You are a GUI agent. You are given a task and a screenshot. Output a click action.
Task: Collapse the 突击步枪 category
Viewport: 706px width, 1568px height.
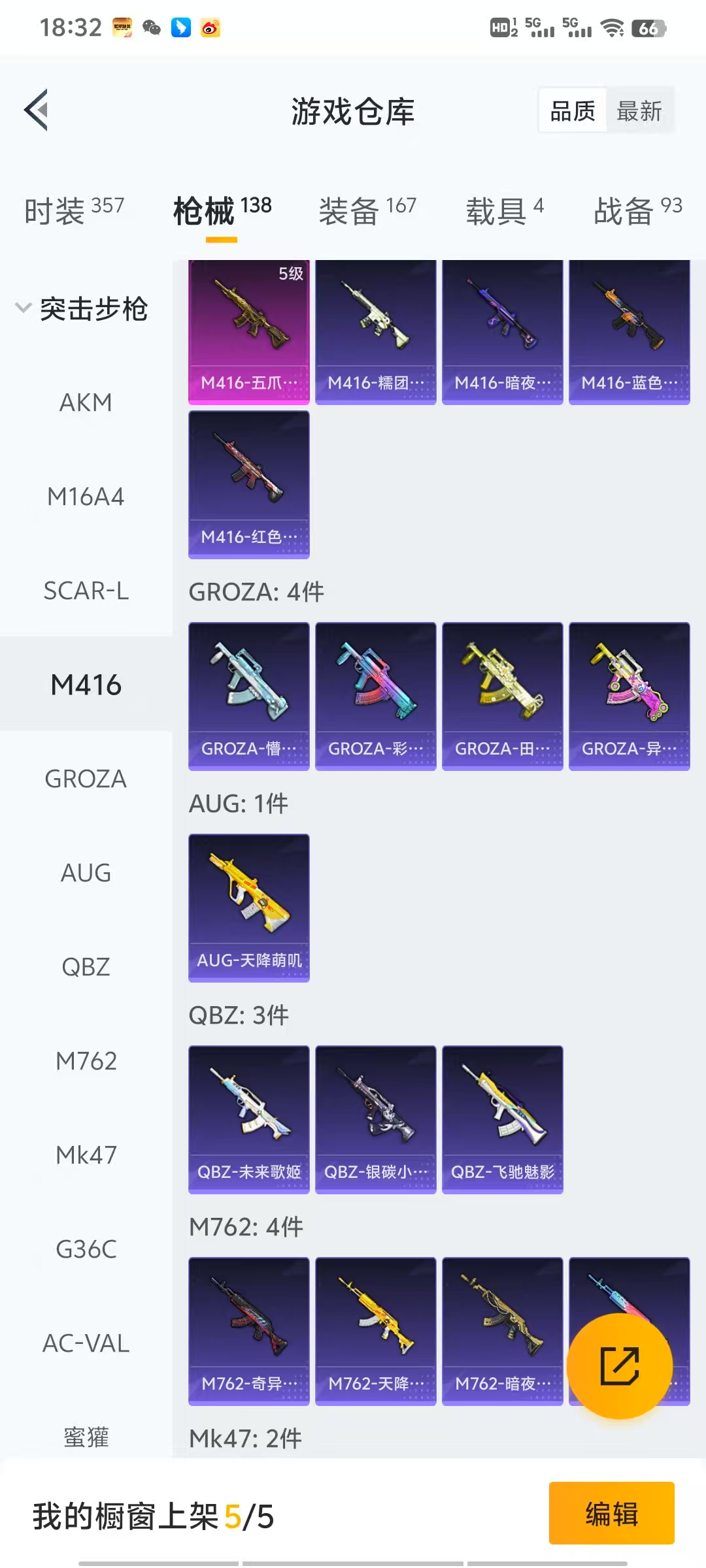(x=82, y=308)
